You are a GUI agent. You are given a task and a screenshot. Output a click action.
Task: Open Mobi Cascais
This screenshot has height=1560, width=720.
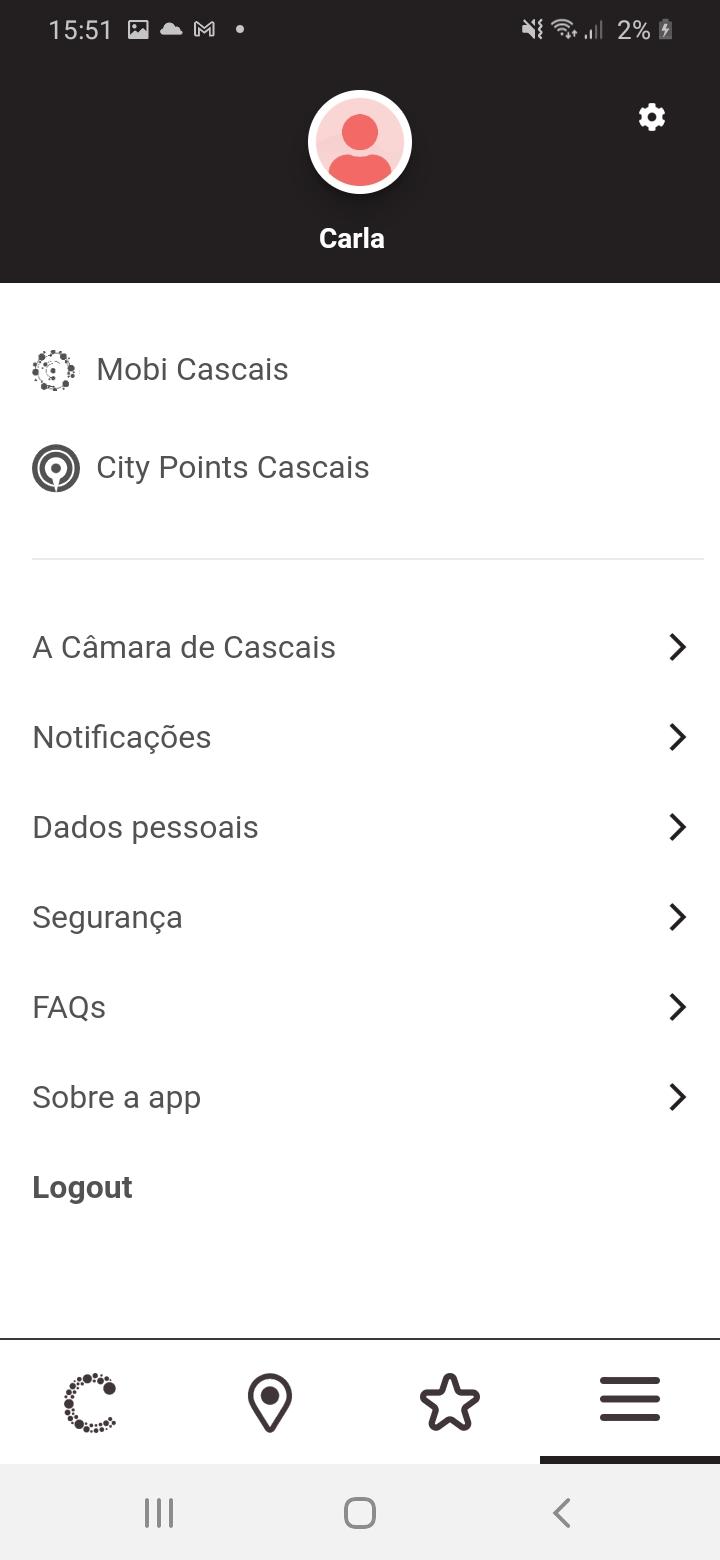pyautogui.click(x=360, y=370)
